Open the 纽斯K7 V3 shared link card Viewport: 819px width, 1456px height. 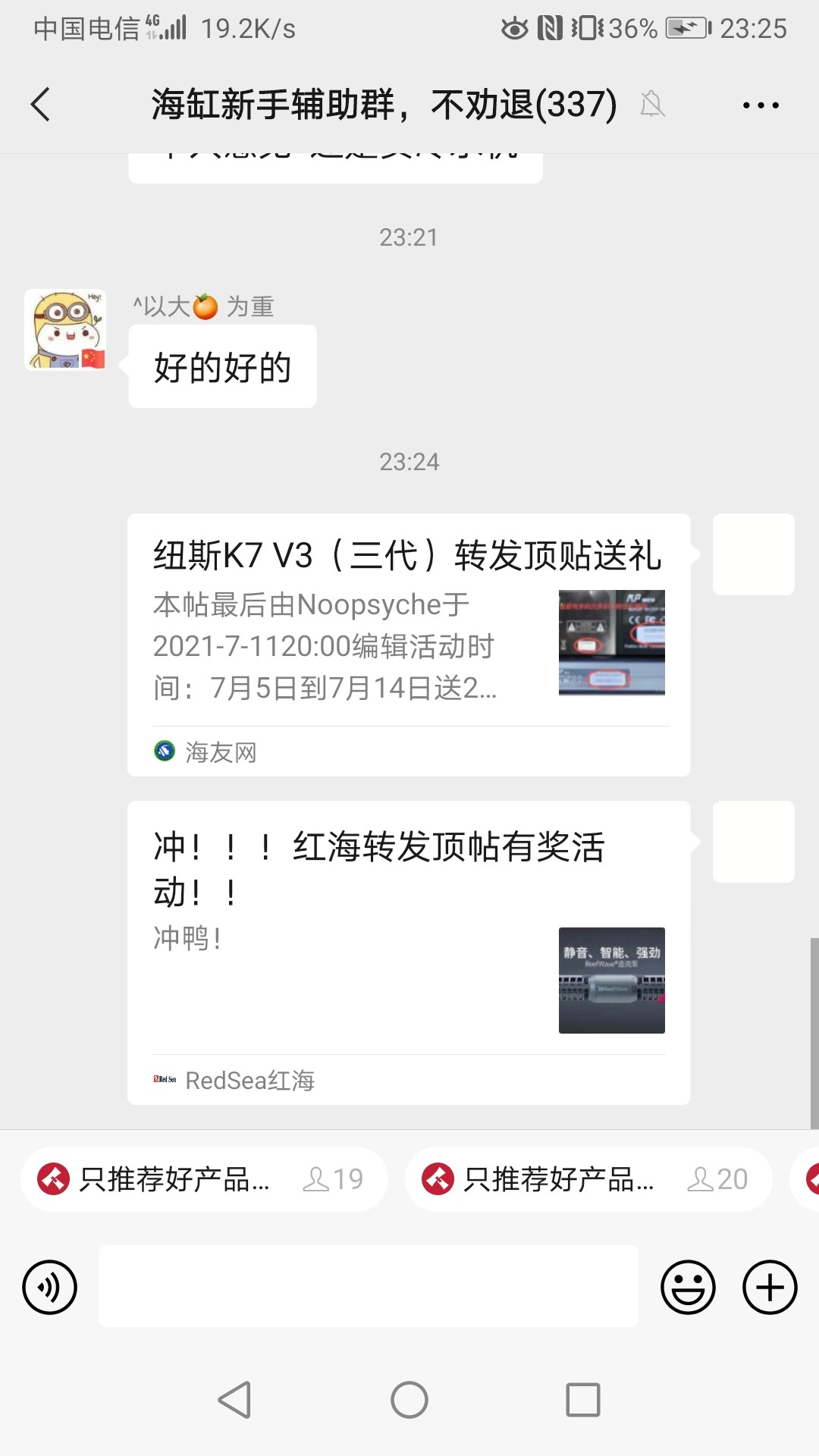click(x=408, y=645)
